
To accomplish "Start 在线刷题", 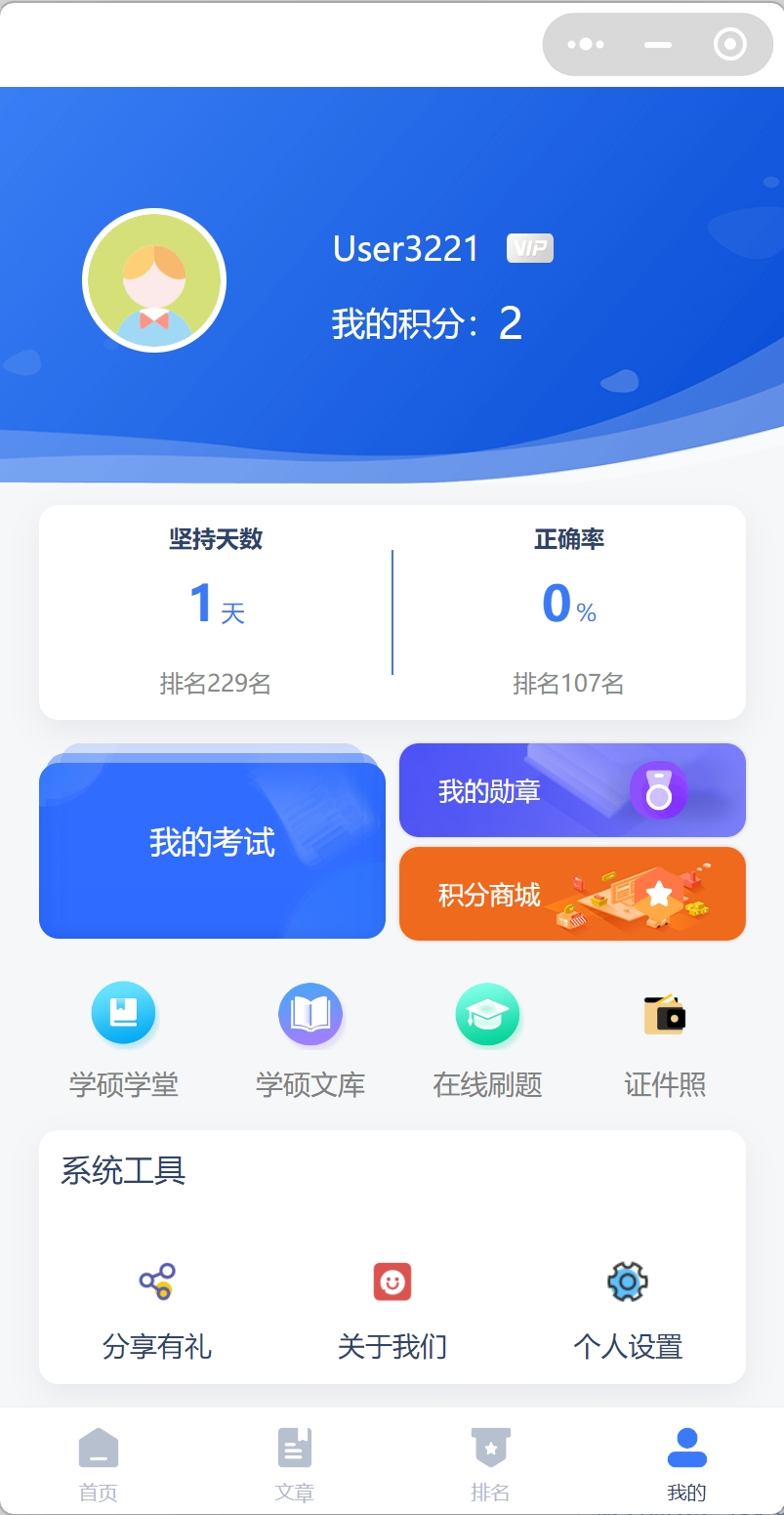I will [x=487, y=1040].
